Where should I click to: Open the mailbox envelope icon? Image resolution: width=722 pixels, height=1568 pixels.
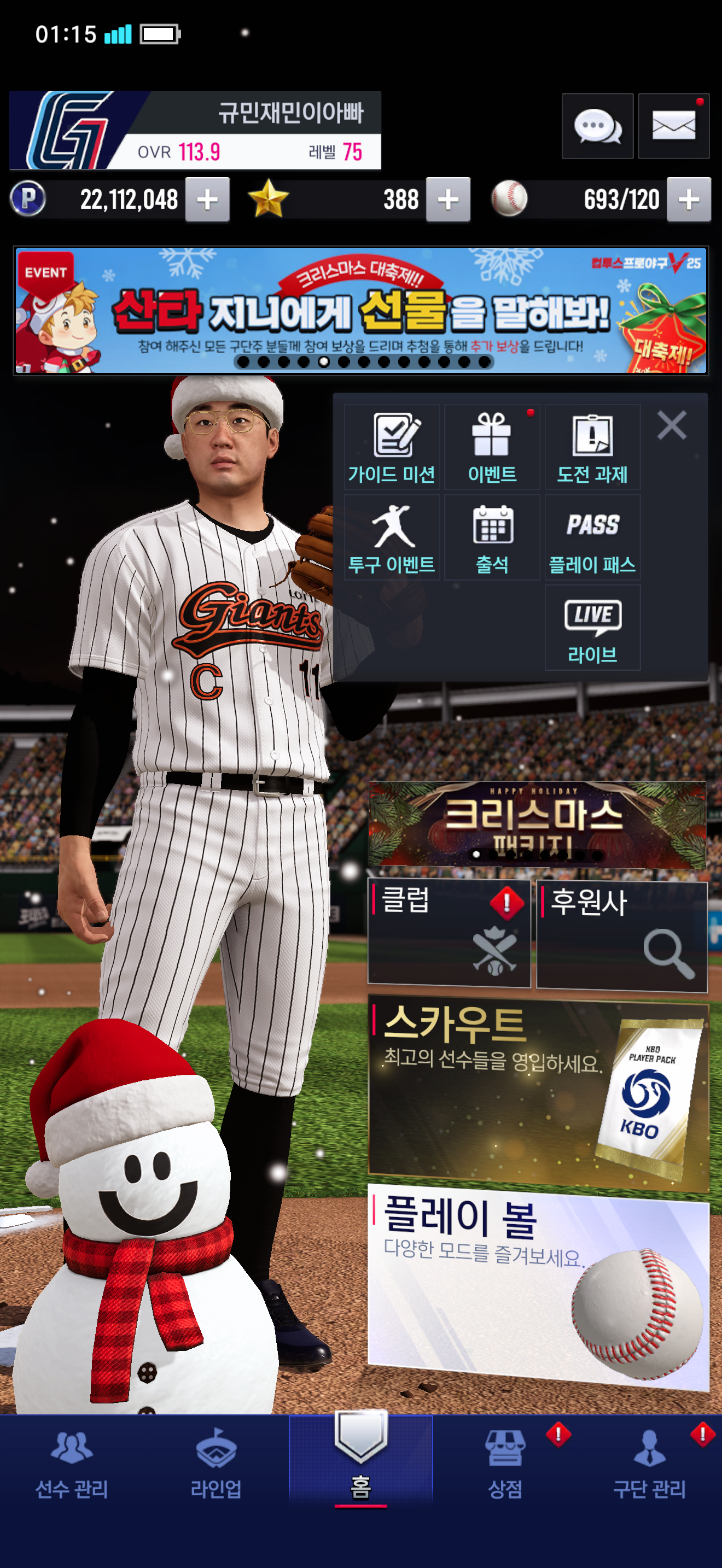pos(673,127)
